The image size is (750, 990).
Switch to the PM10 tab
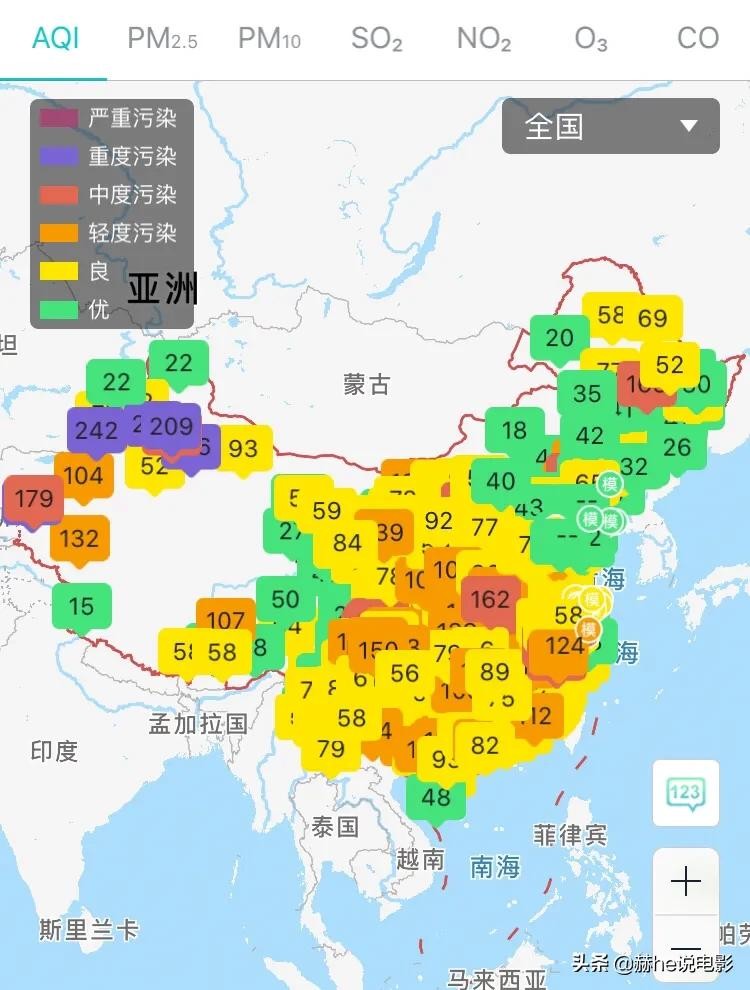(269, 39)
